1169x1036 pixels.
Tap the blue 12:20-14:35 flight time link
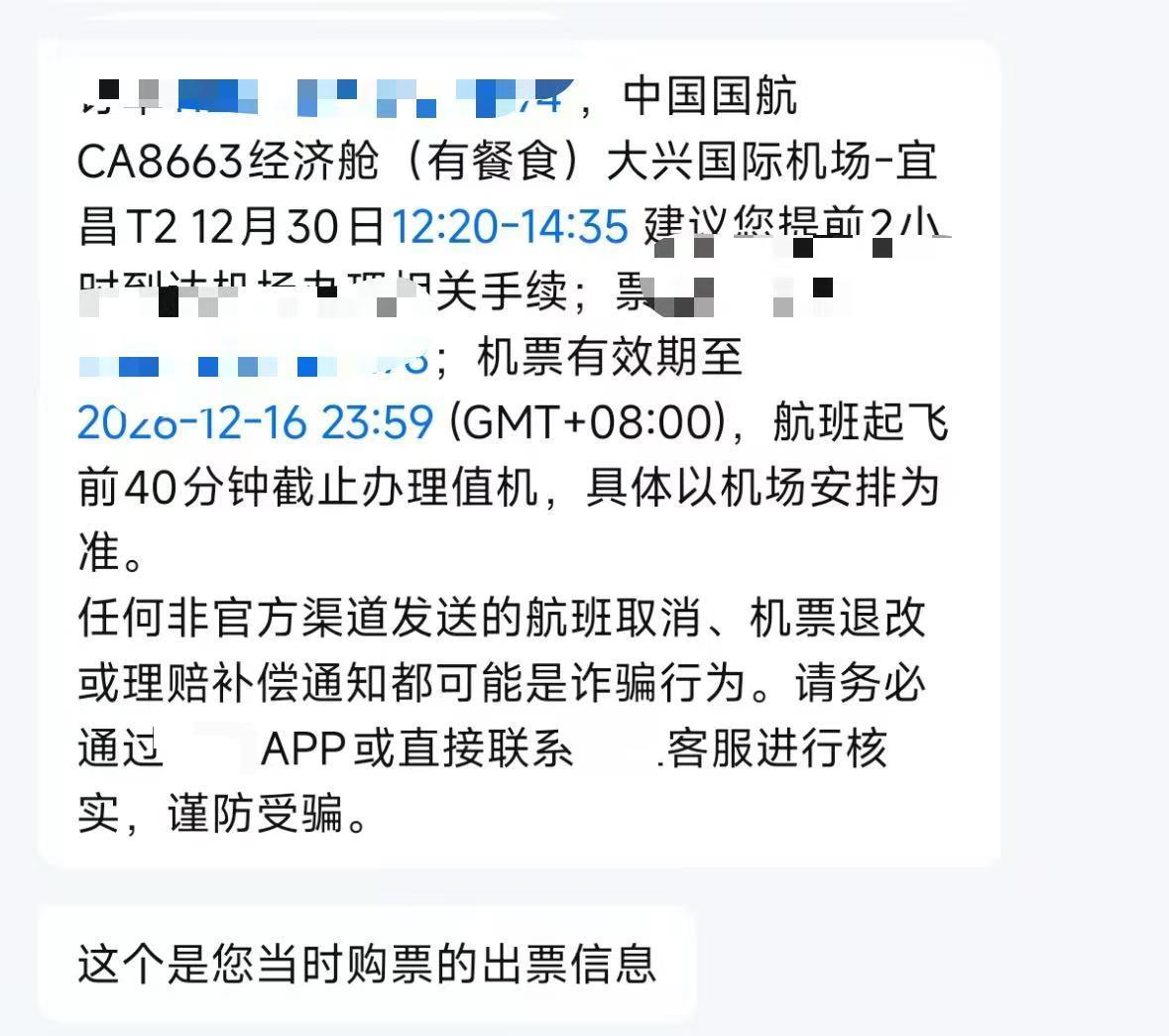(511, 227)
